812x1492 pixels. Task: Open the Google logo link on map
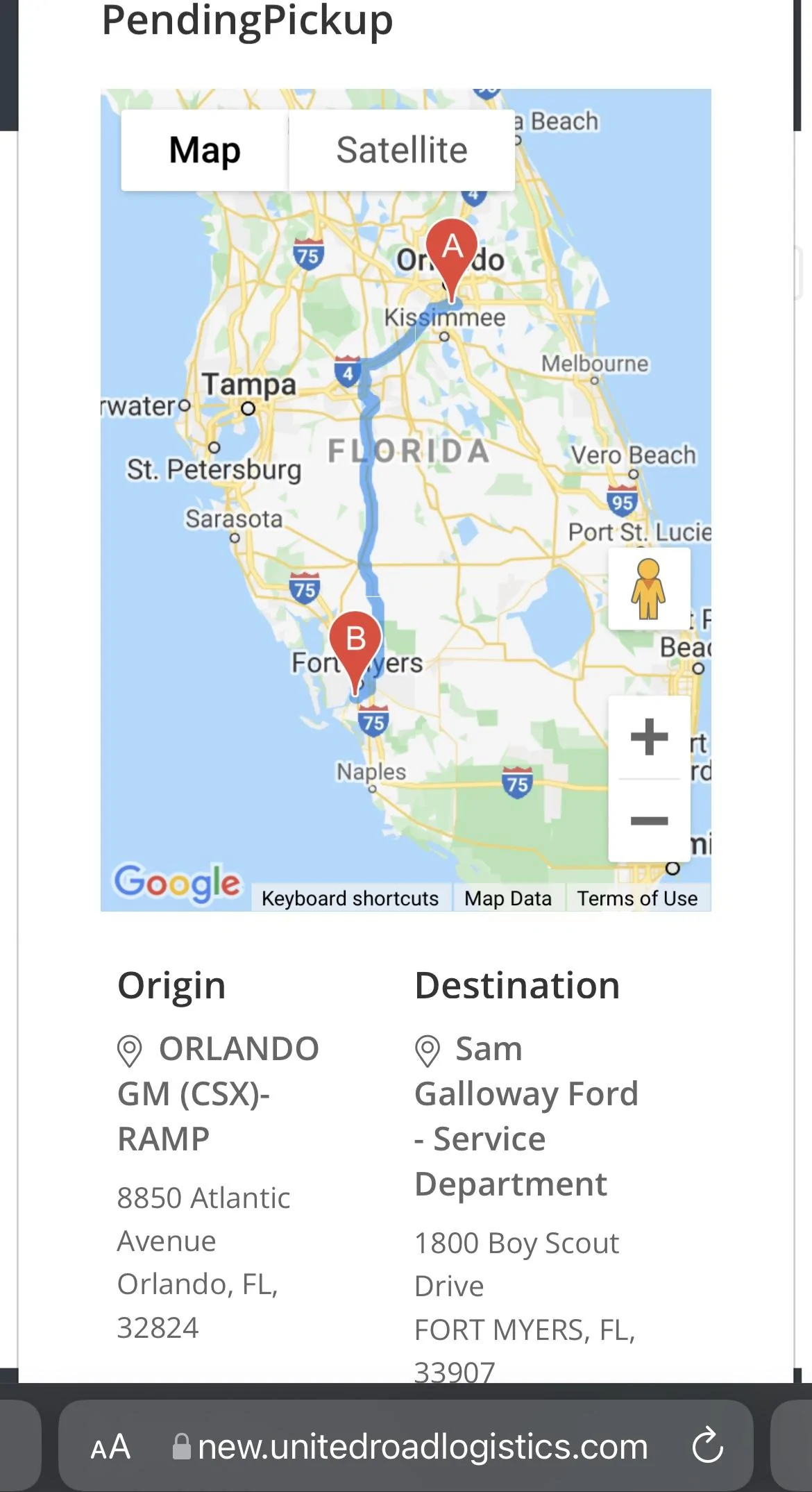(x=178, y=883)
